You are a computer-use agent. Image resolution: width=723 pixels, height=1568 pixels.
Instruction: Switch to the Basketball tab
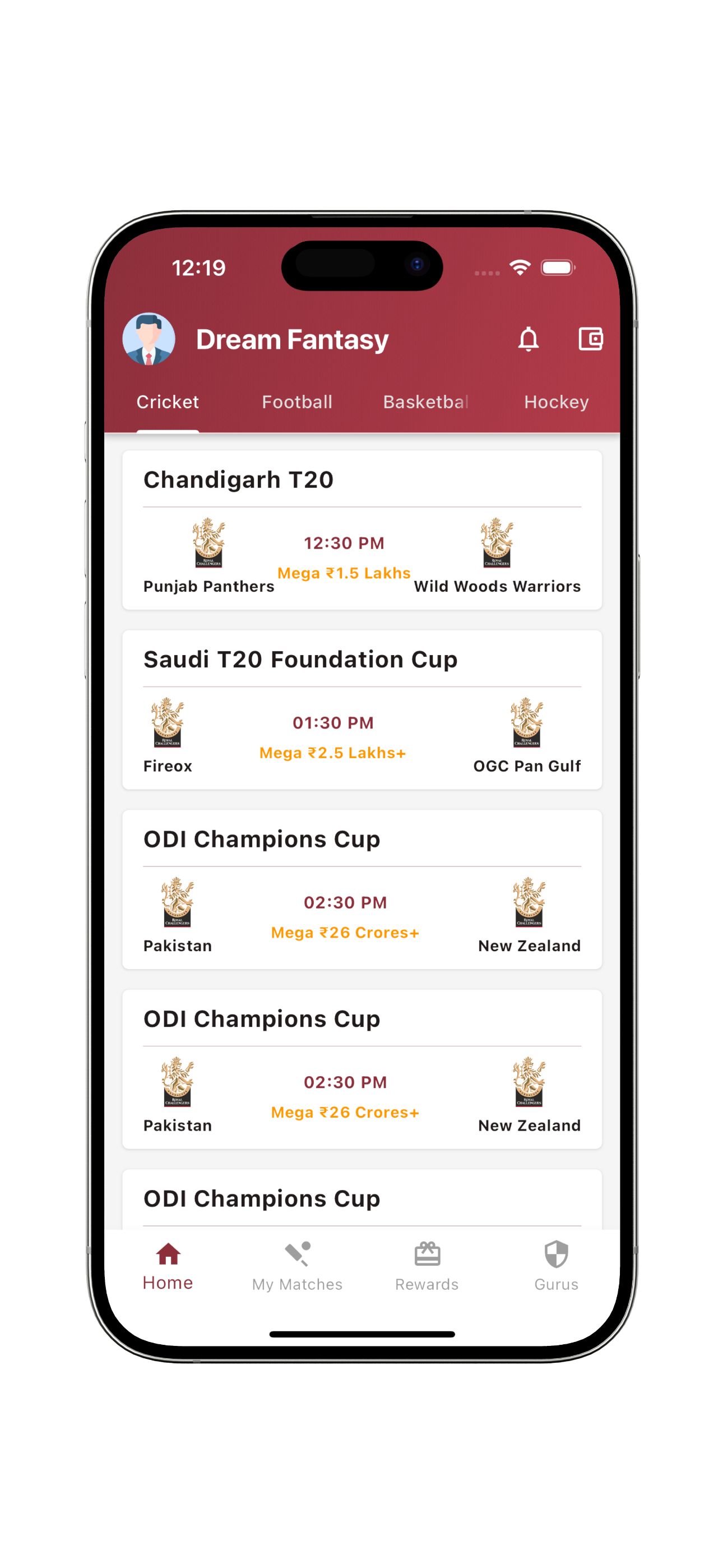426,402
